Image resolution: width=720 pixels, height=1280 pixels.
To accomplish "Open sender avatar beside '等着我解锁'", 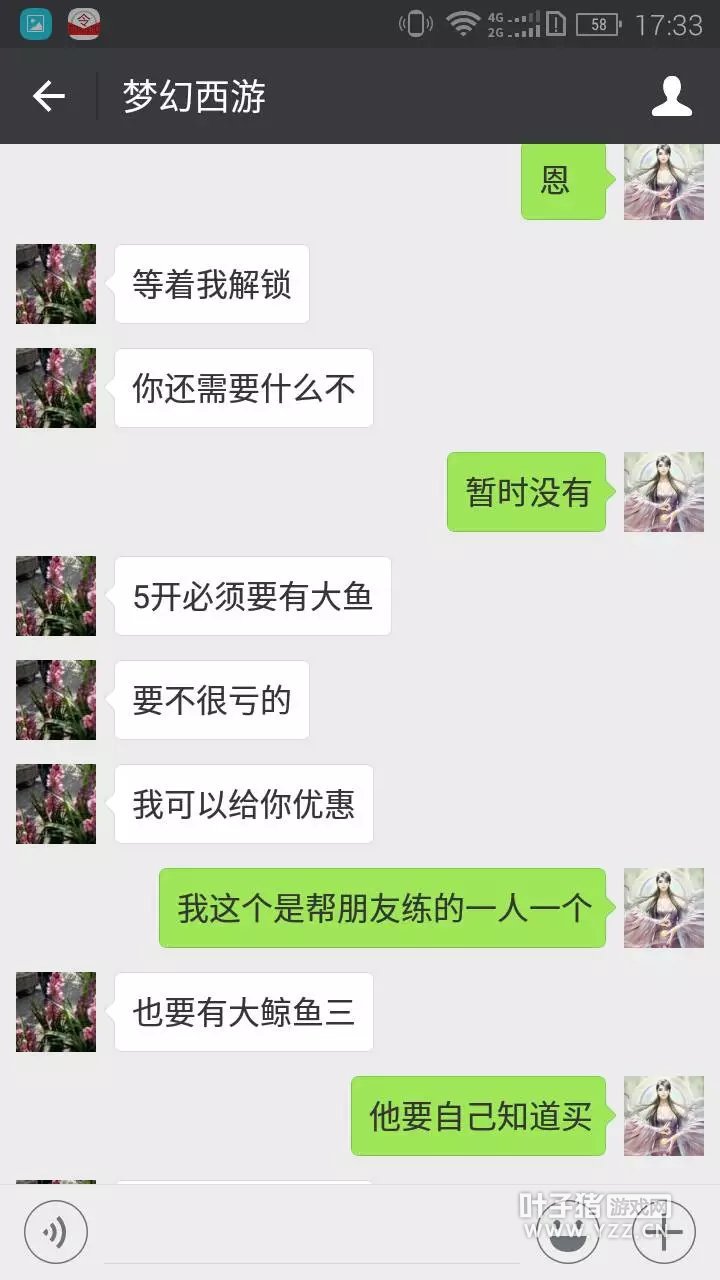I will point(56,284).
